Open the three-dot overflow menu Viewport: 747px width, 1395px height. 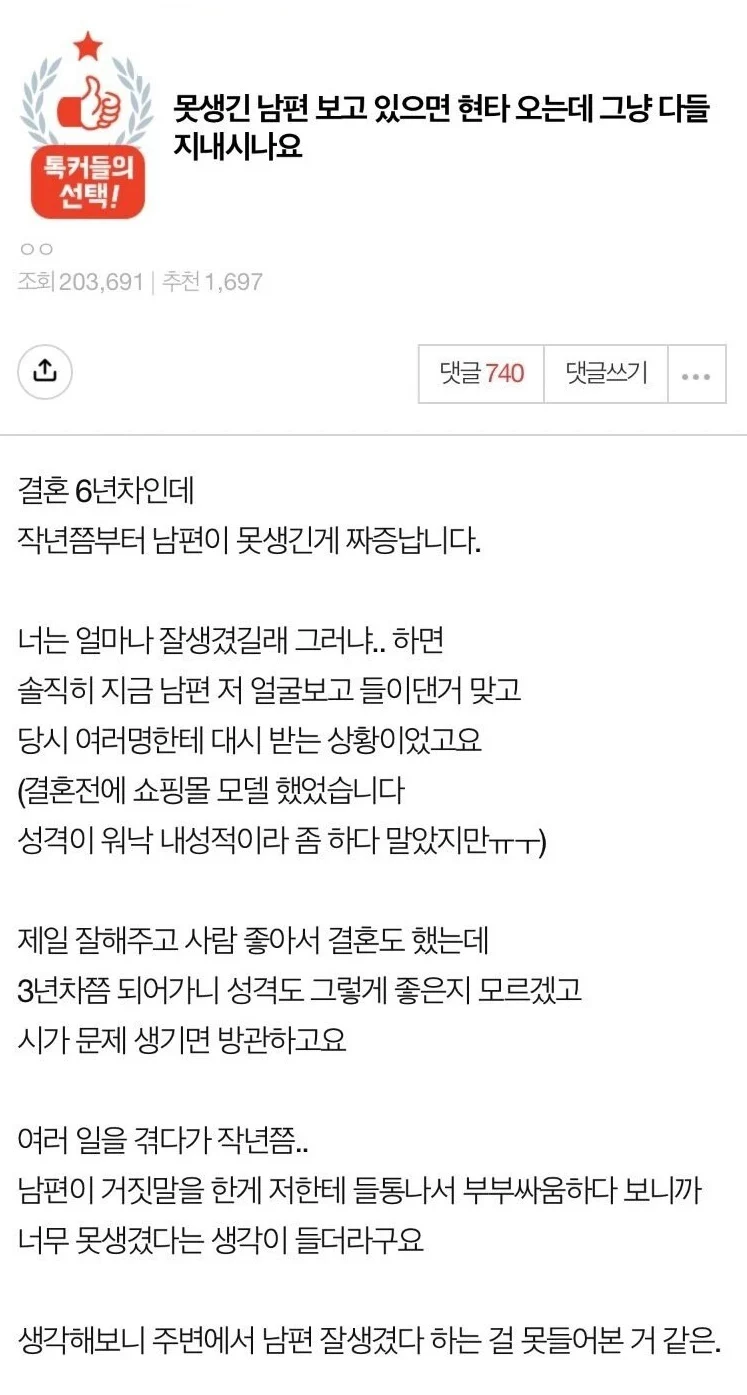click(696, 375)
